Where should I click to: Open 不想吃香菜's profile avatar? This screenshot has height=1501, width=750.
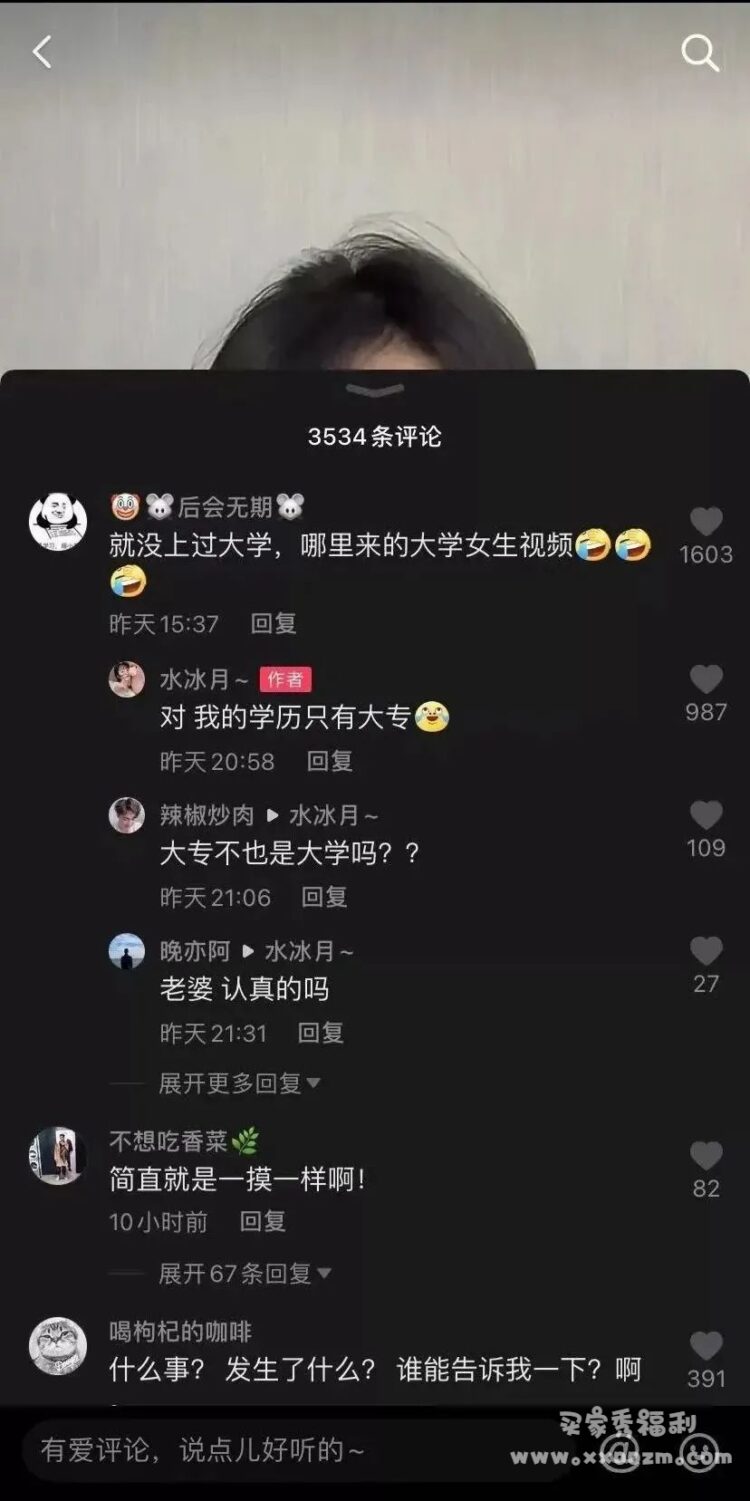coord(57,1156)
